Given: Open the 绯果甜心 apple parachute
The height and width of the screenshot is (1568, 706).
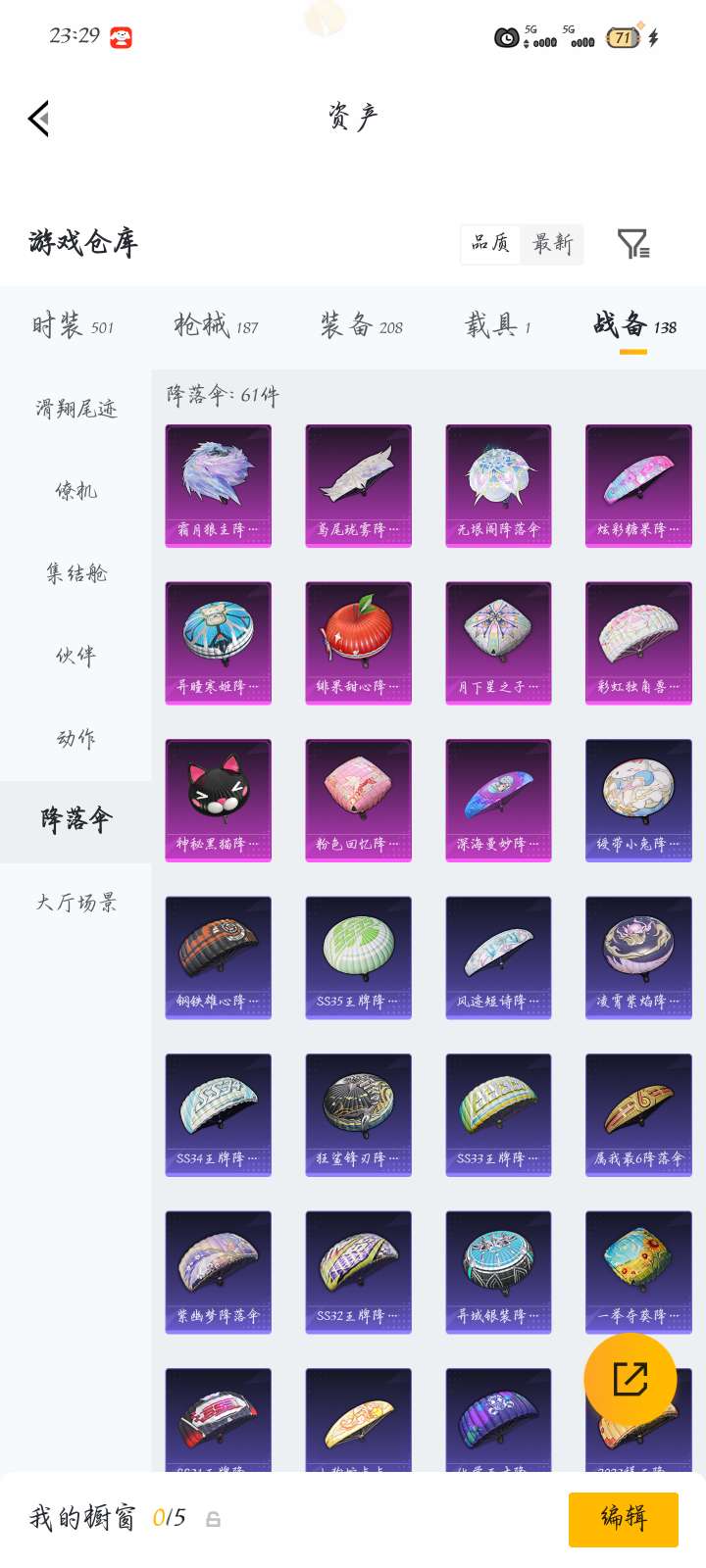Looking at the screenshot, I should click(x=358, y=642).
